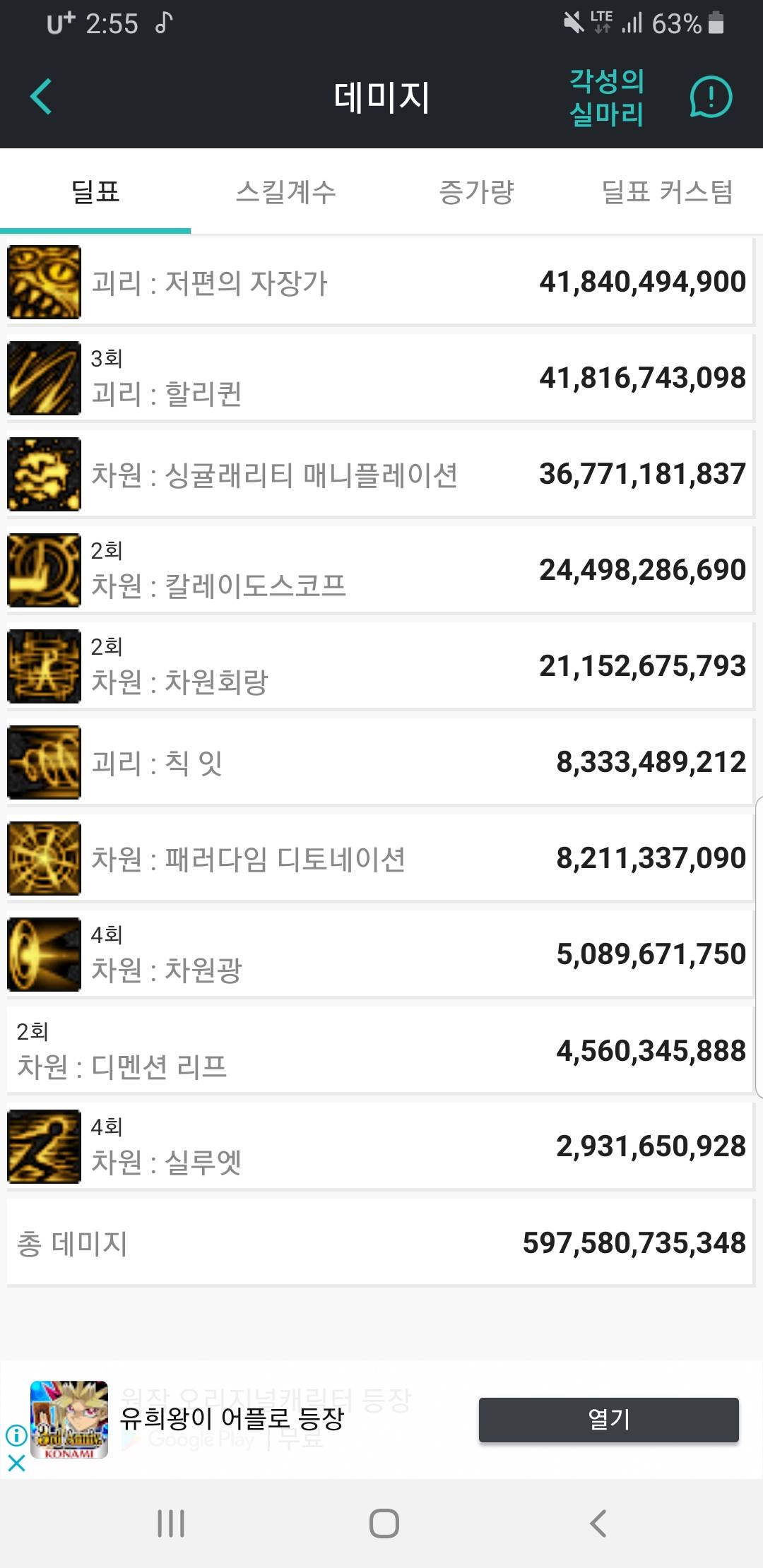Switch to the 딜표 커스텀 tab
The image size is (763, 1568).
[666, 191]
